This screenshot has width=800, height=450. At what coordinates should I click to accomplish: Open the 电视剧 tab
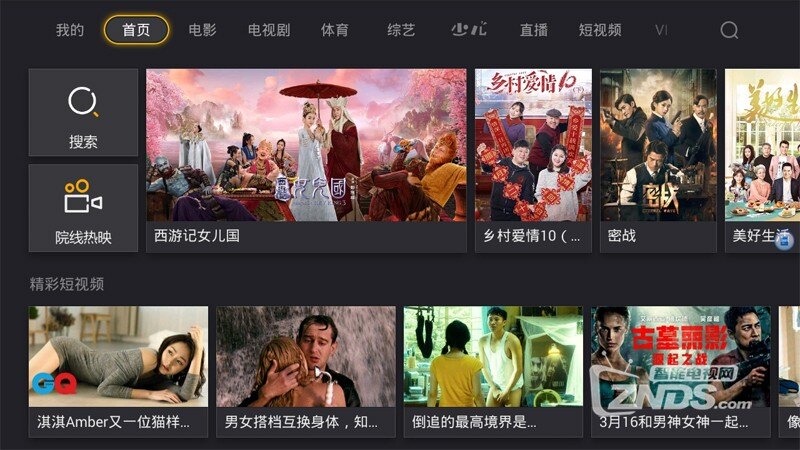click(x=269, y=30)
